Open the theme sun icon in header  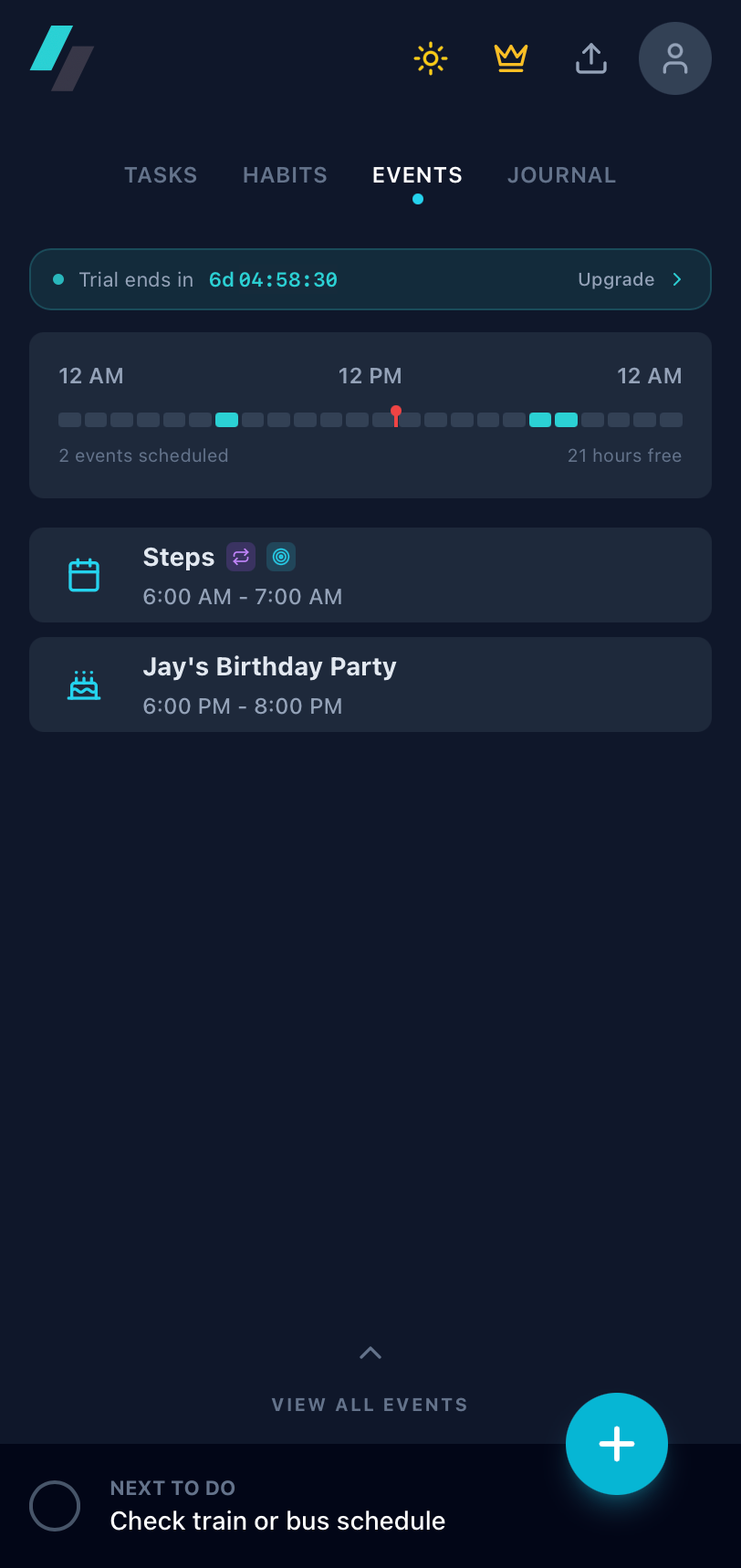[430, 57]
